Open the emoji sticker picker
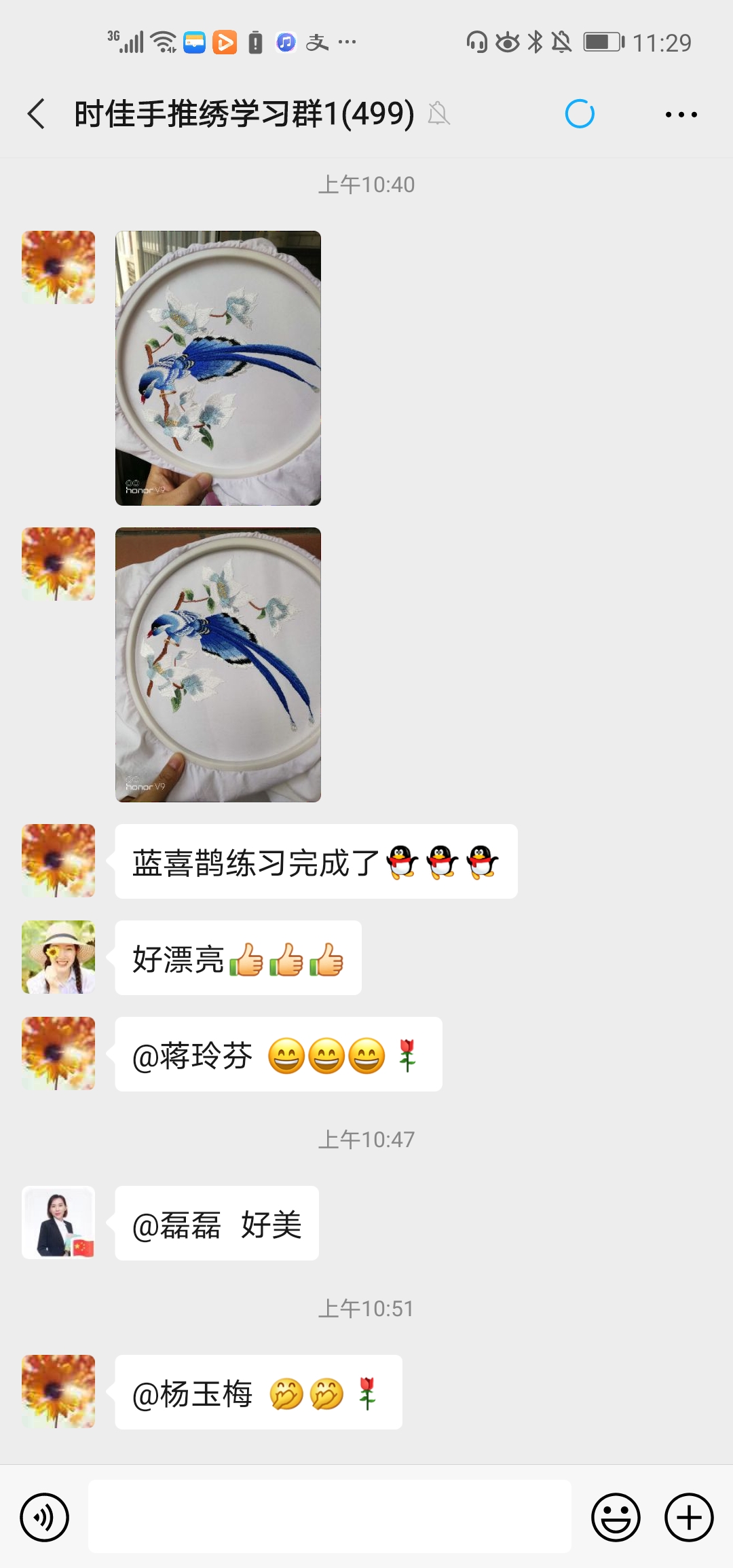This screenshot has width=733, height=1568. (x=616, y=1517)
